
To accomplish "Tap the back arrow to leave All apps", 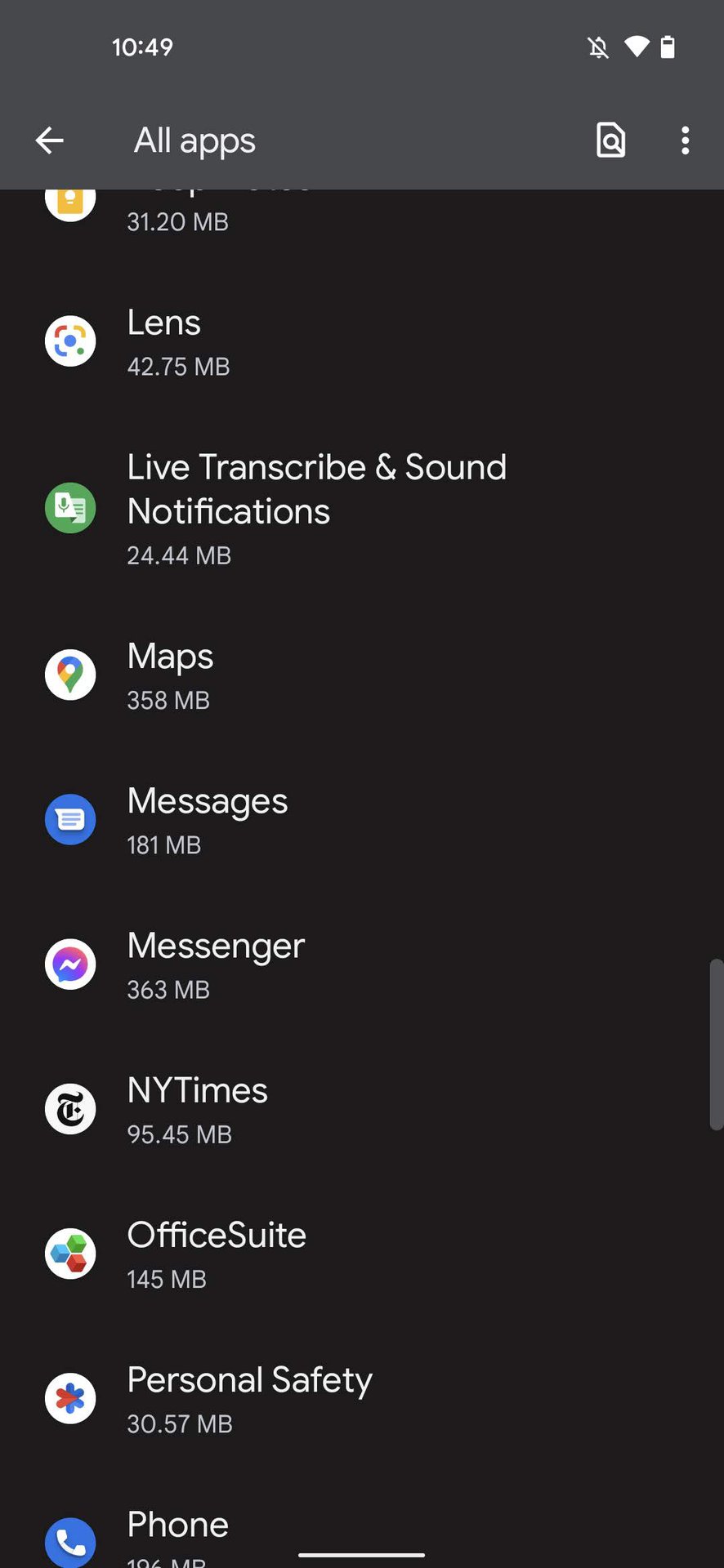I will pos(49,140).
